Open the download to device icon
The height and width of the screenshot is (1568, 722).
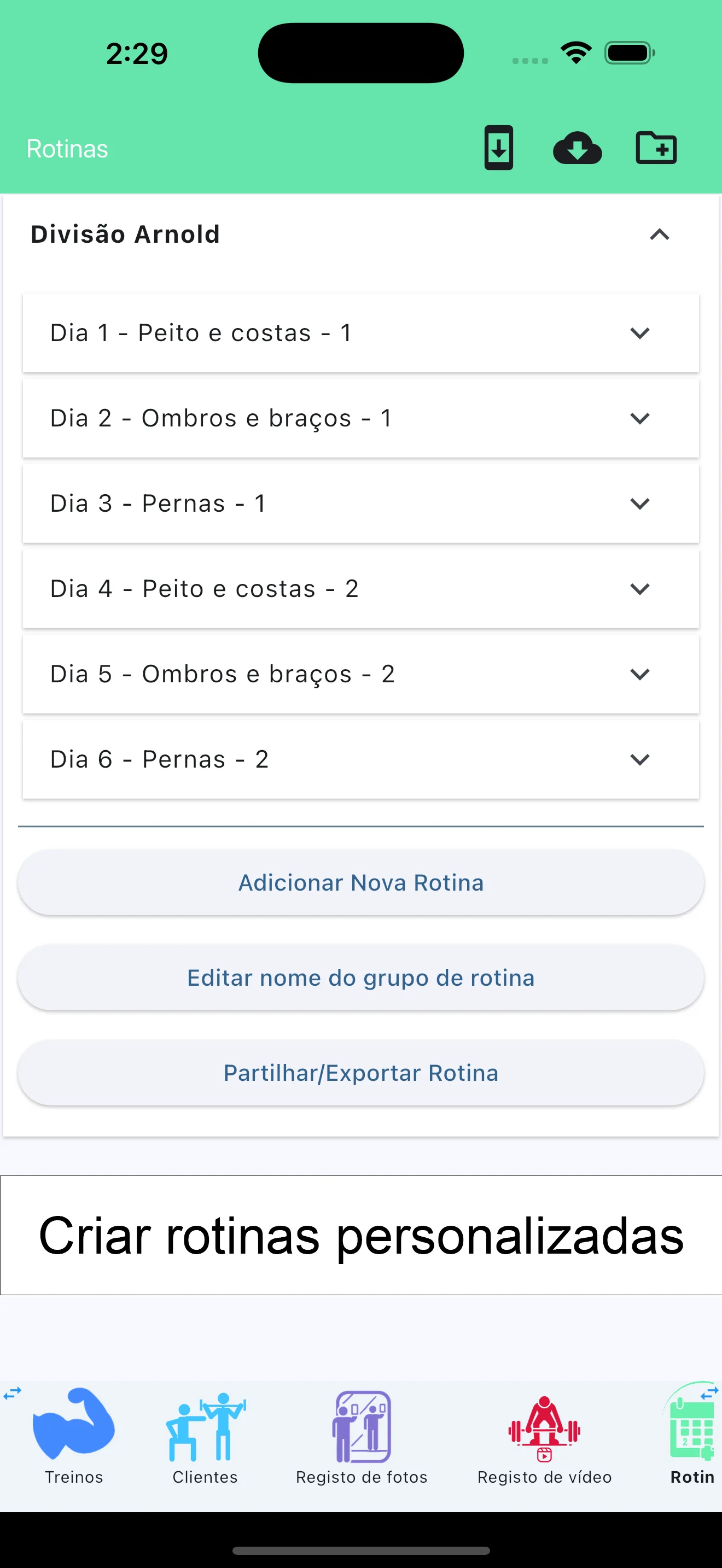[x=497, y=147]
